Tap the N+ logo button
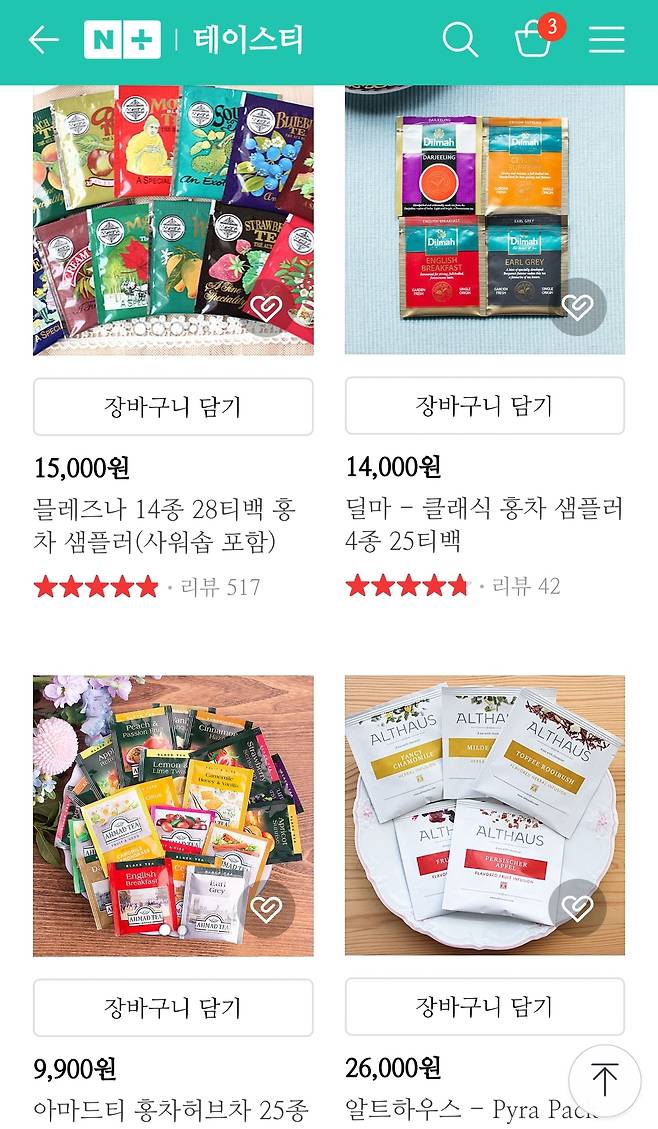This screenshot has width=658, height=1129. pyautogui.click(x=122, y=40)
